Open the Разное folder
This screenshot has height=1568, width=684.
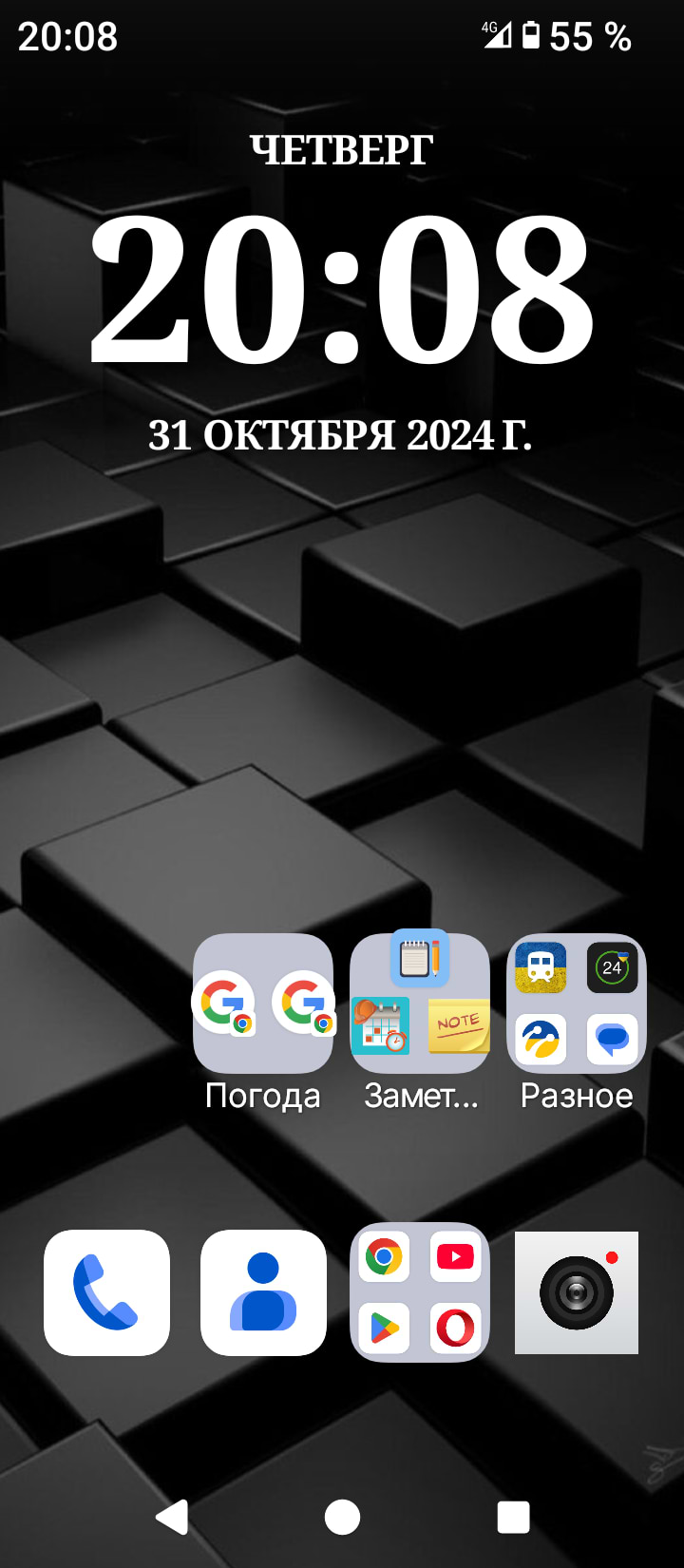click(577, 1004)
